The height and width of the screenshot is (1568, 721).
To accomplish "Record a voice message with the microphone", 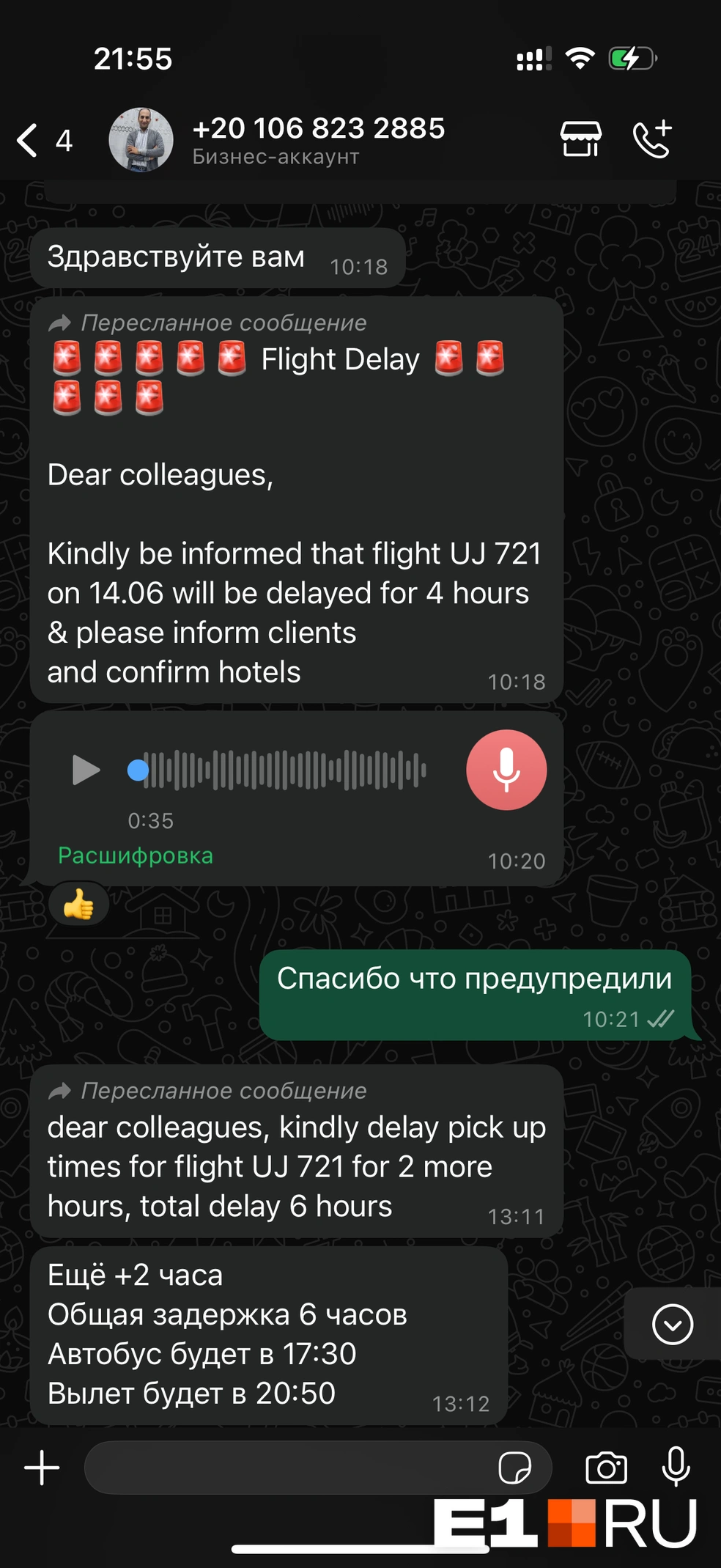I will (x=676, y=1467).
